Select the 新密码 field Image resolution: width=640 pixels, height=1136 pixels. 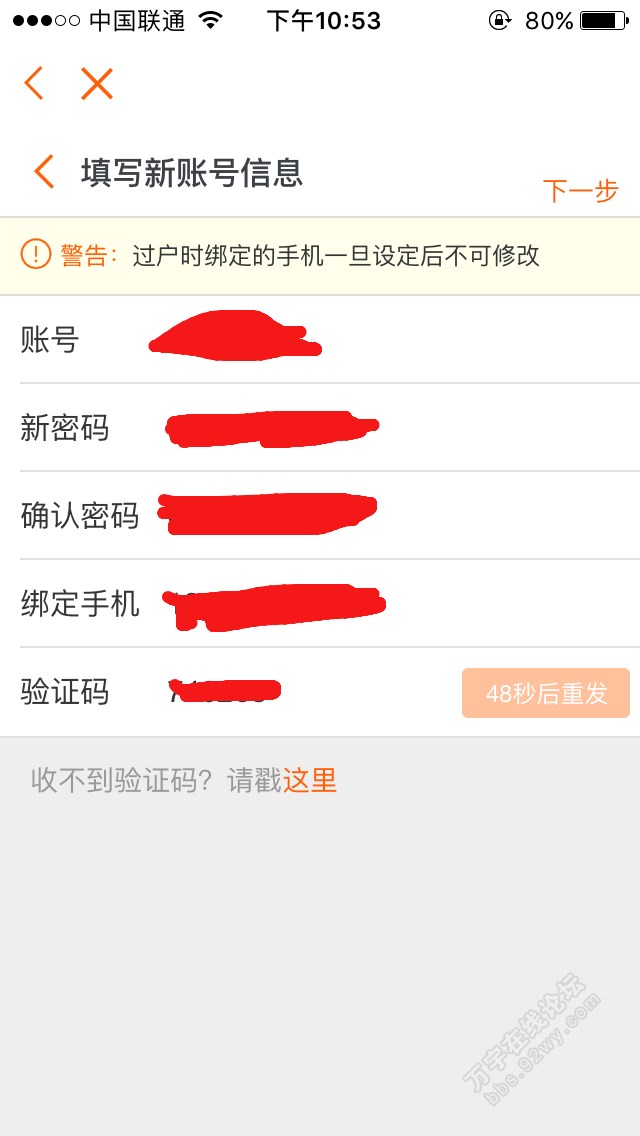coord(380,429)
